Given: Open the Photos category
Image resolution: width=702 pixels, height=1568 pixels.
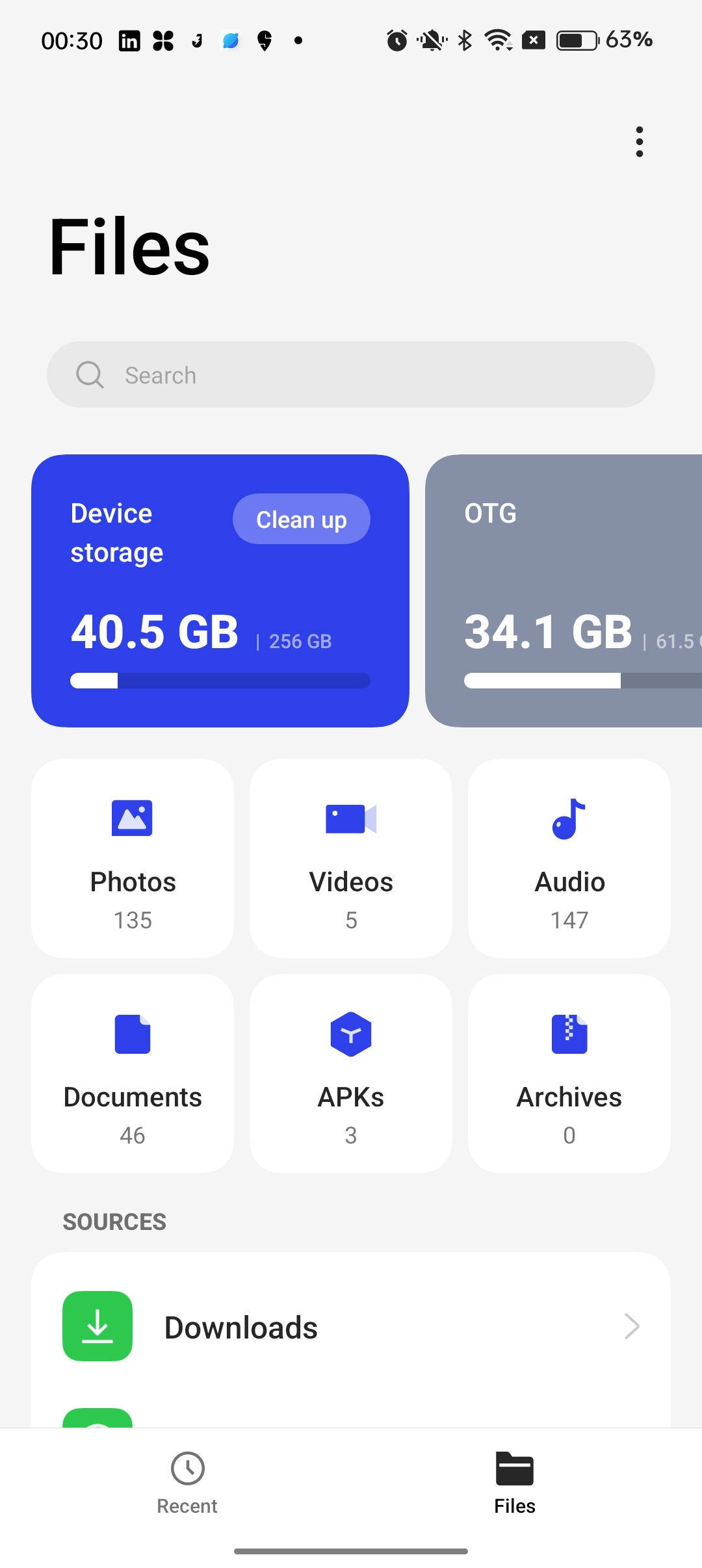Looking at the screenshot, I should pos(132,858).
